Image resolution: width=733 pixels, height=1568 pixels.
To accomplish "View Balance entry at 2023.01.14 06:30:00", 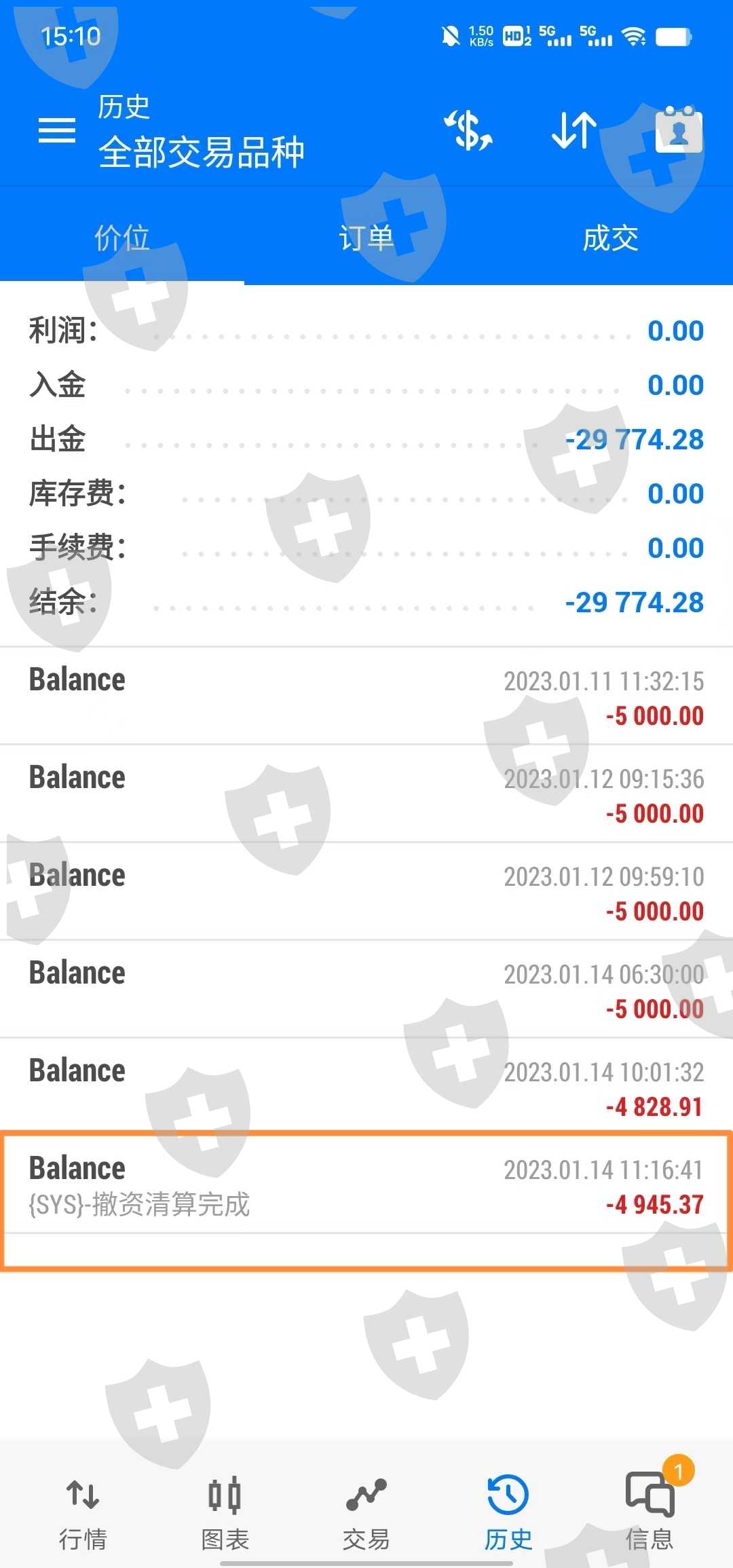I will tap(366, 990).
